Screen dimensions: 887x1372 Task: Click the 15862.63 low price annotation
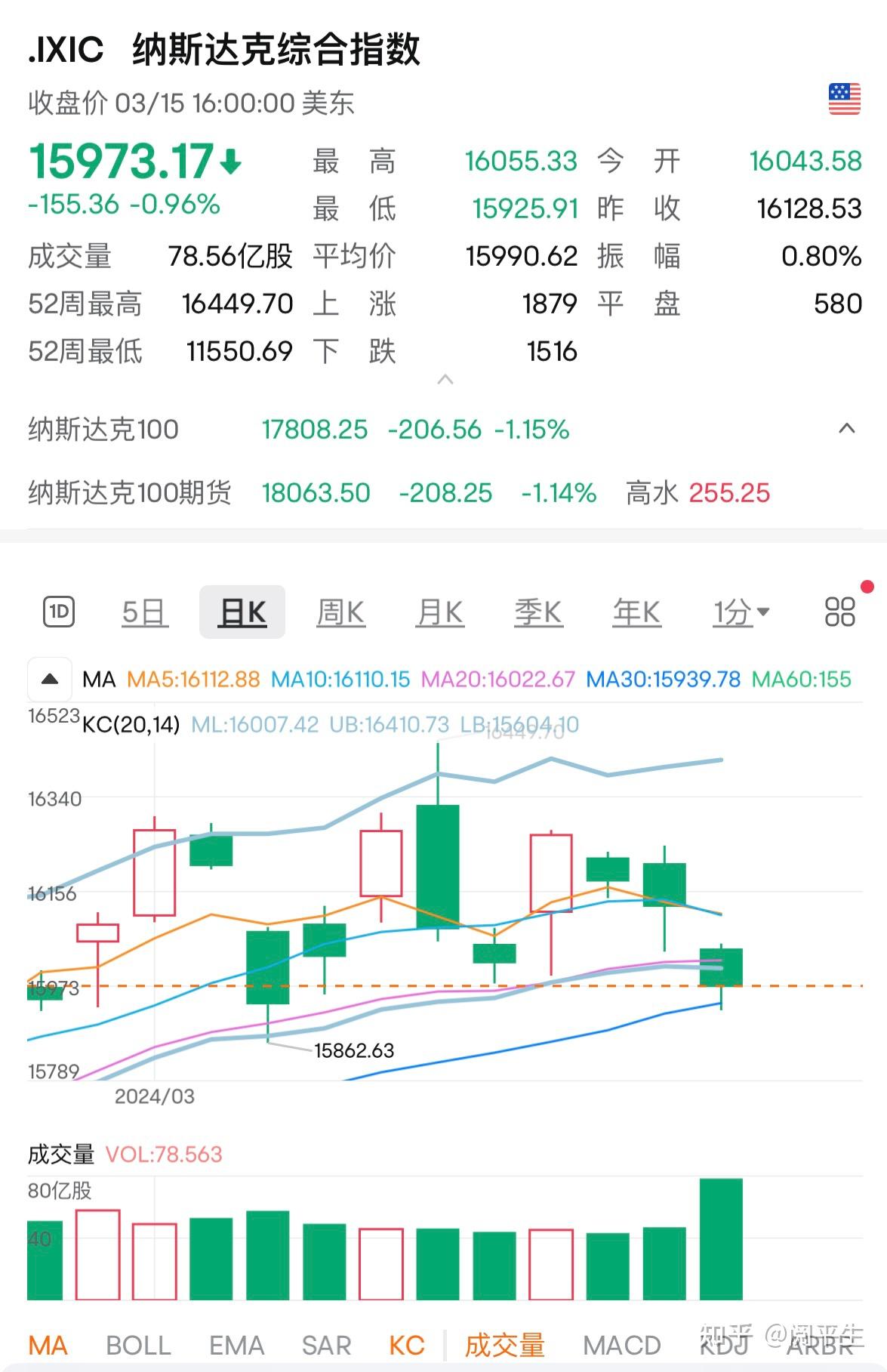coord(355,1049)
